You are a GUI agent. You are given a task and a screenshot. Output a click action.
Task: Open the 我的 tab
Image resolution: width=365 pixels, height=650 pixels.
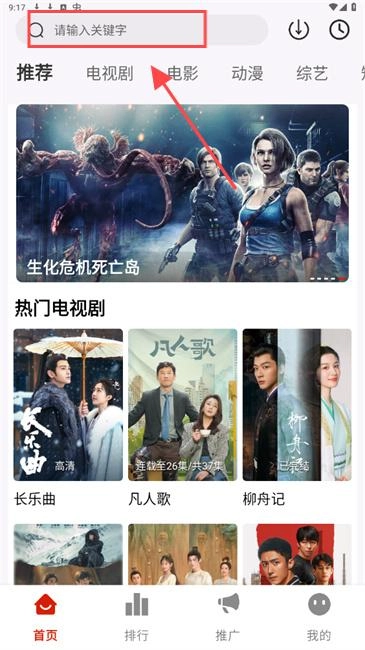pyautogui.click(x=319, y=617)
